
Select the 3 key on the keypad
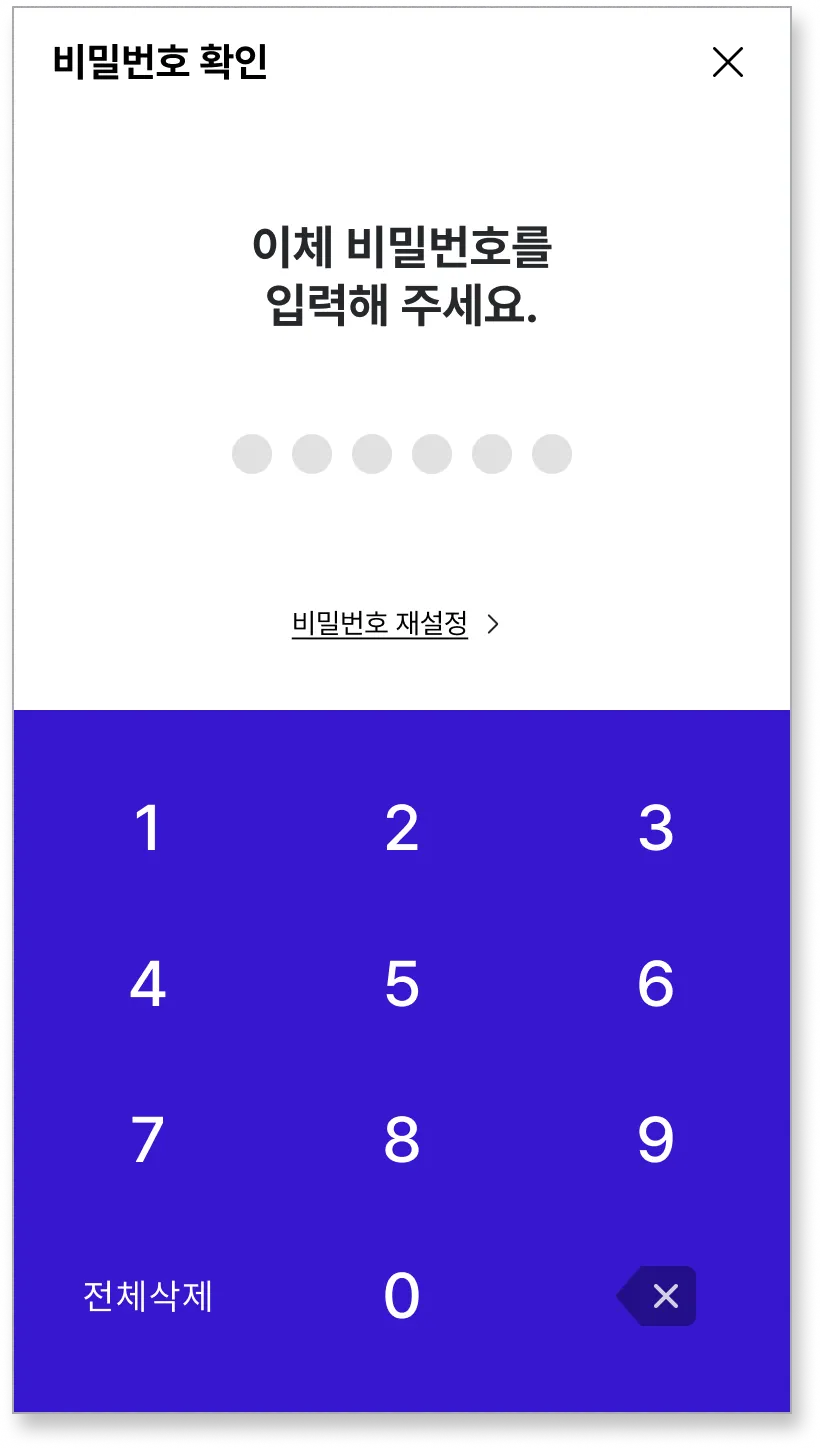pyautogui.click(x=656, y=829)
